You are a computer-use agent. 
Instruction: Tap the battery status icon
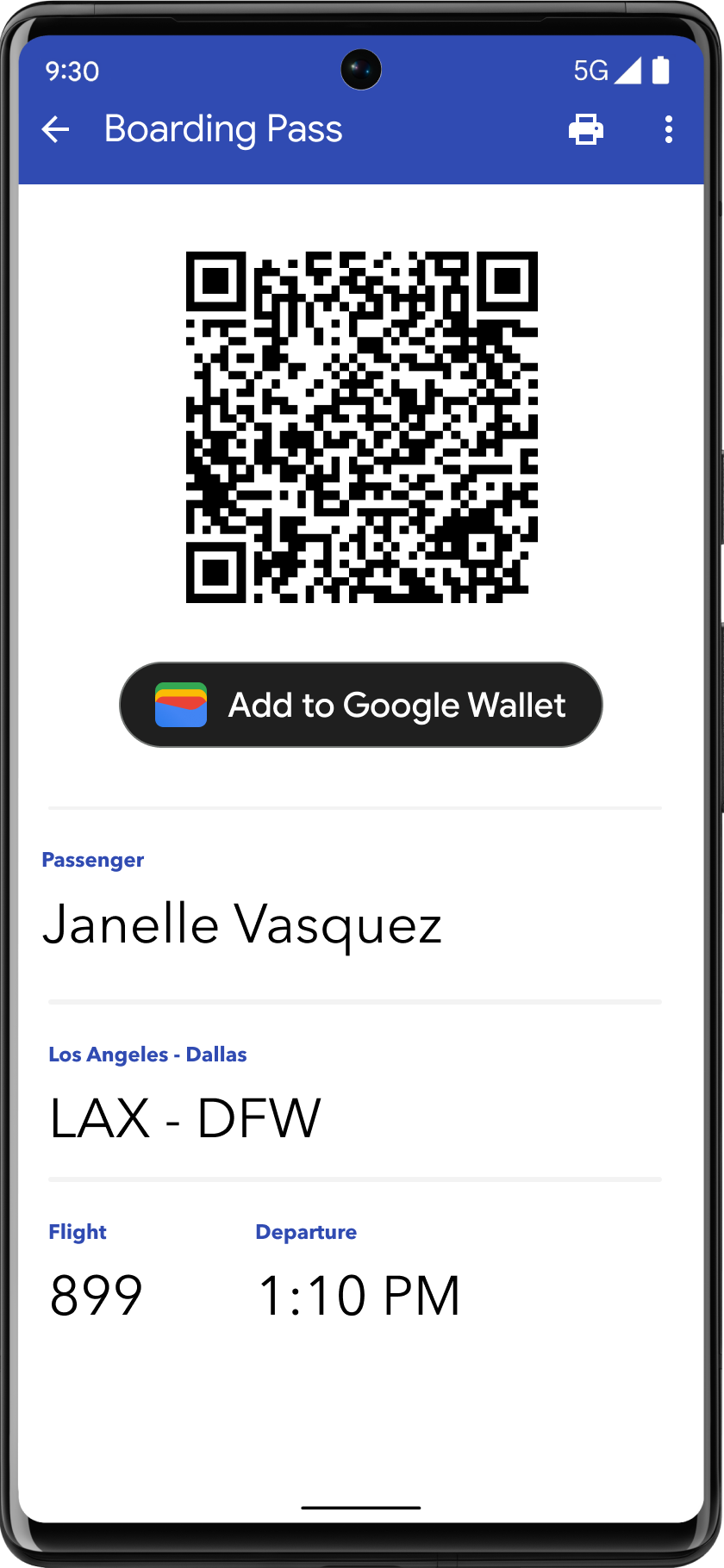[660, 71]
